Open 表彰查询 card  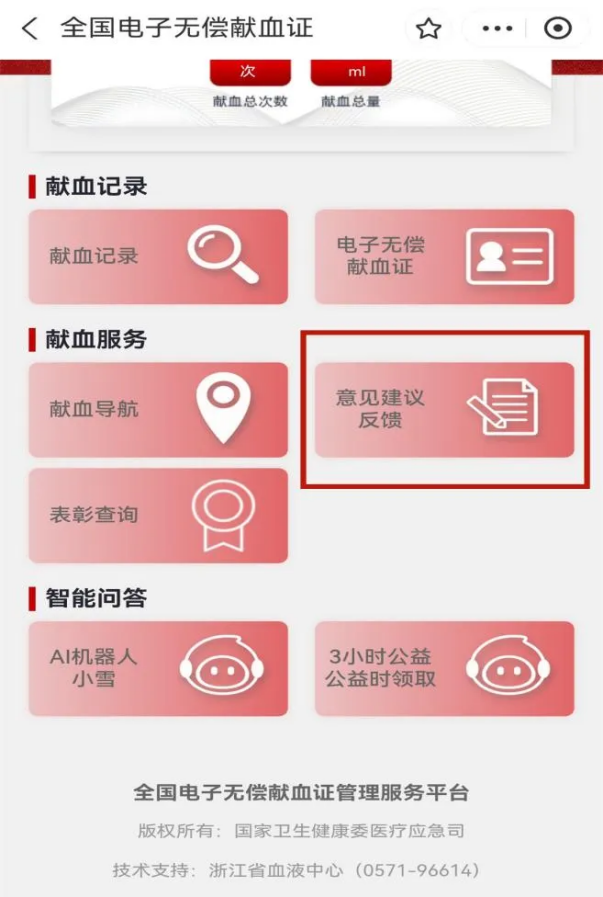click(158, 515)
